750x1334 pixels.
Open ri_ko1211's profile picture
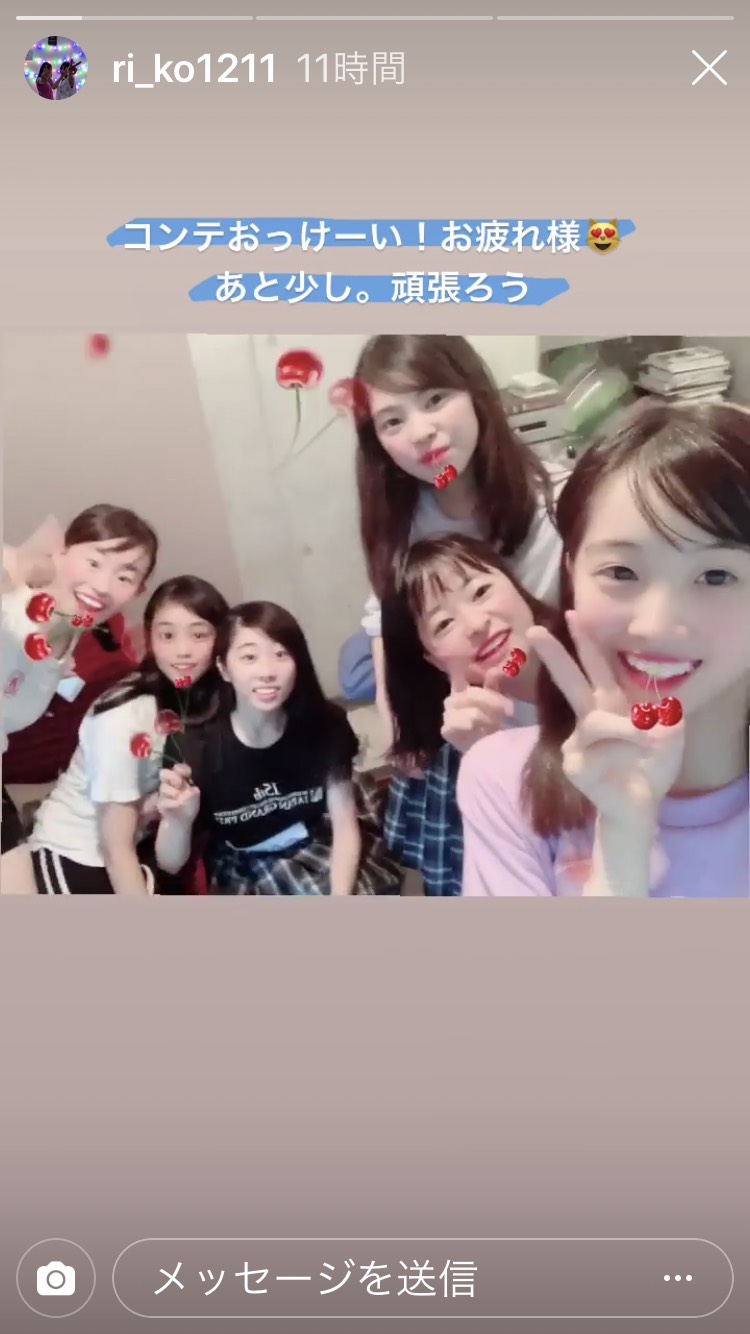pos(56,68)
